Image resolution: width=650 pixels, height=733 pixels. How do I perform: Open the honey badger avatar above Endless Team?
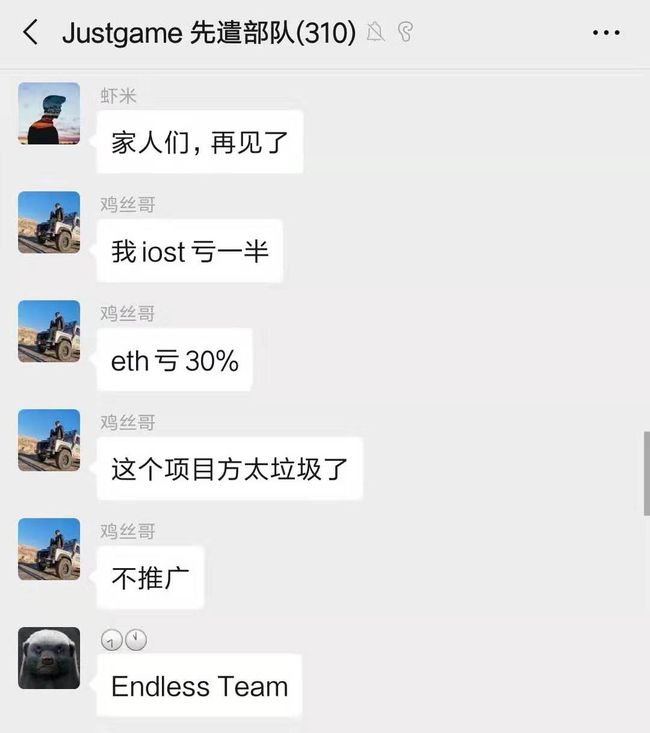click(49, 658)
